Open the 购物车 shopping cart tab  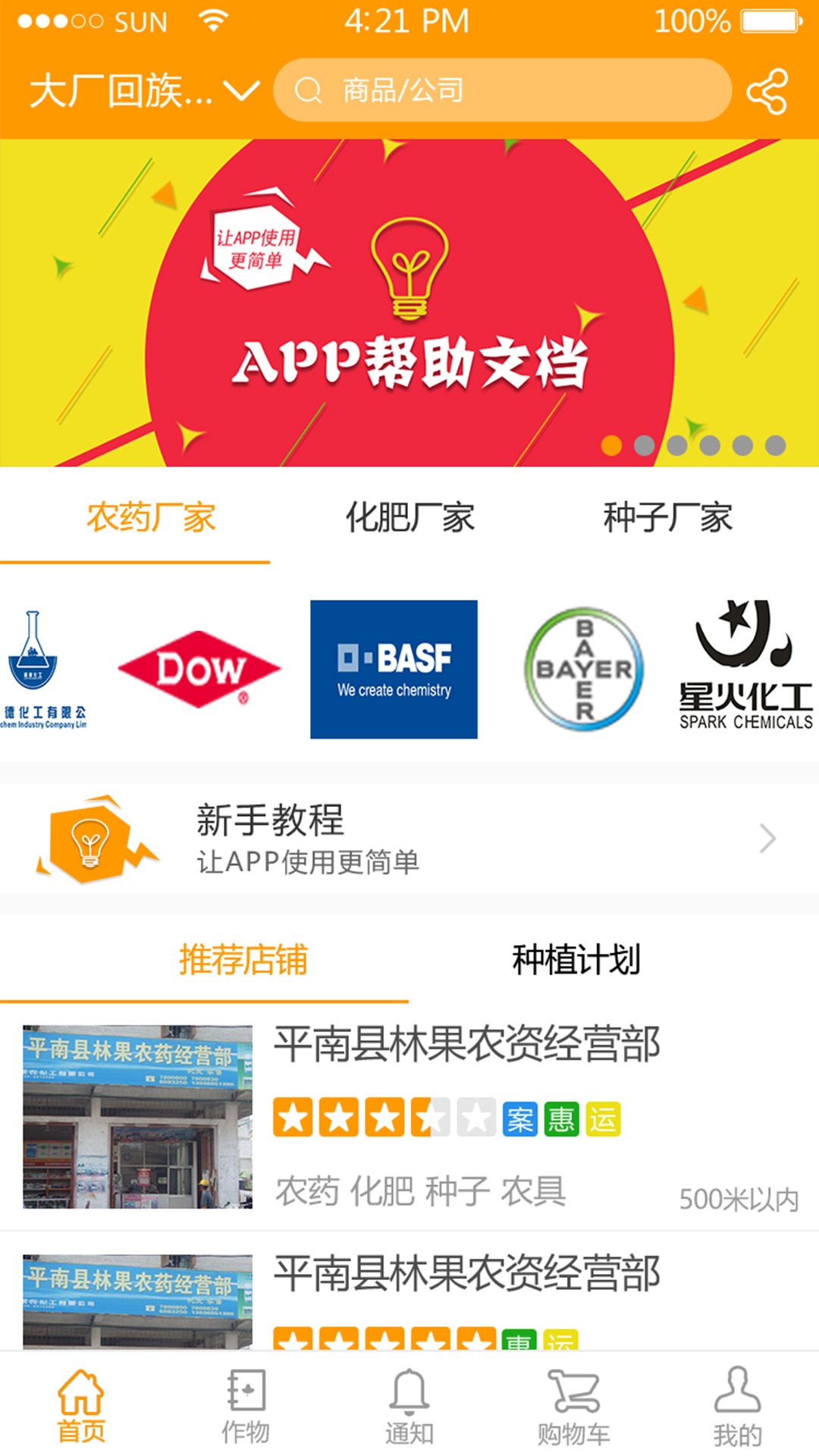pos(573,1407)
